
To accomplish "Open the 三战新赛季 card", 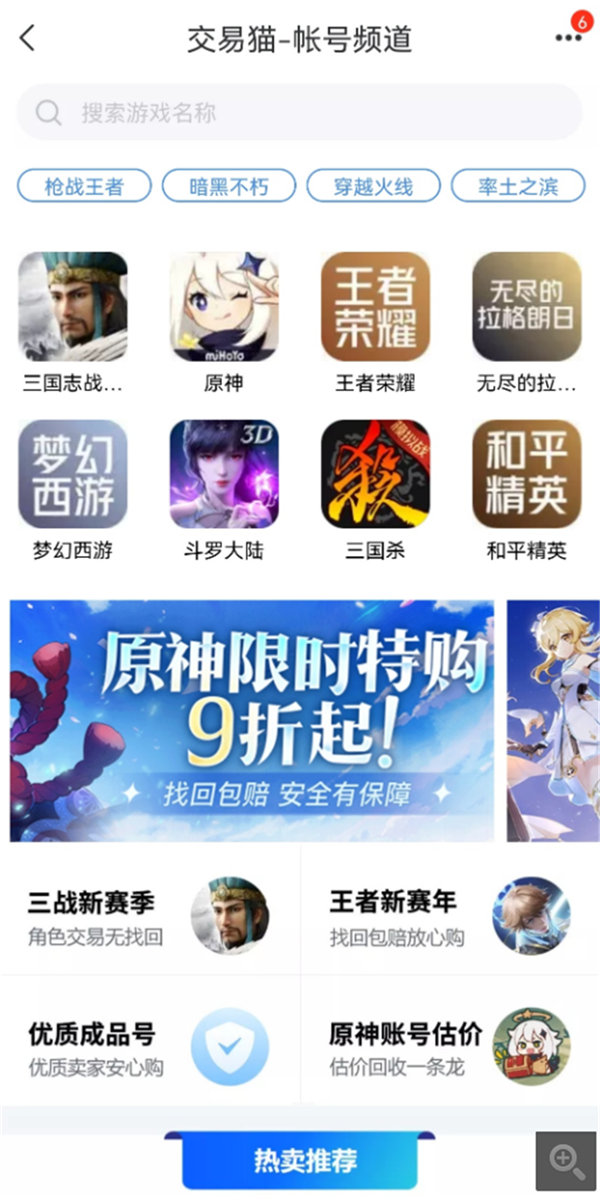I will click(150, 915).
